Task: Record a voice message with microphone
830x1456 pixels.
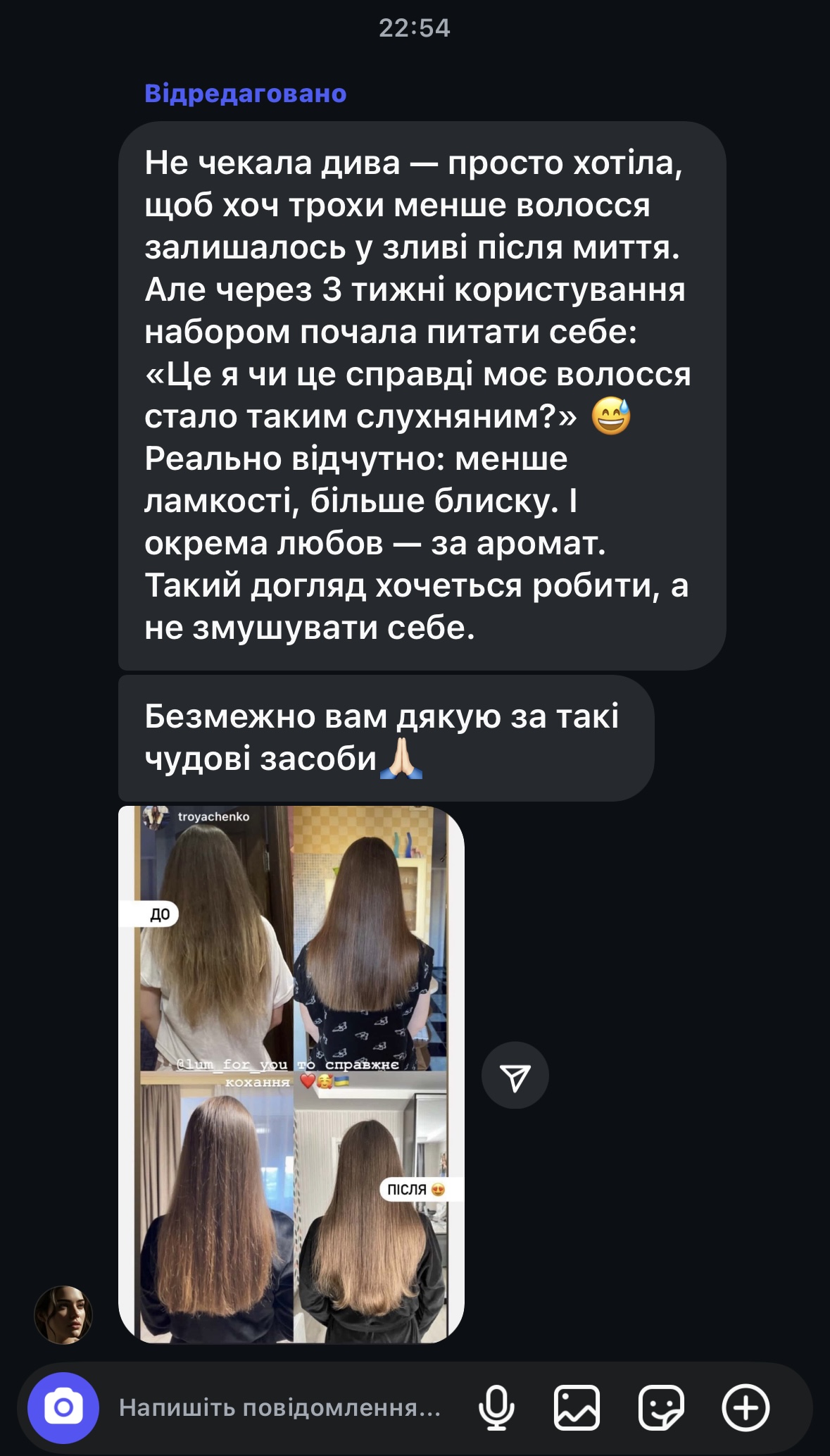Action: click(496, 1407)
